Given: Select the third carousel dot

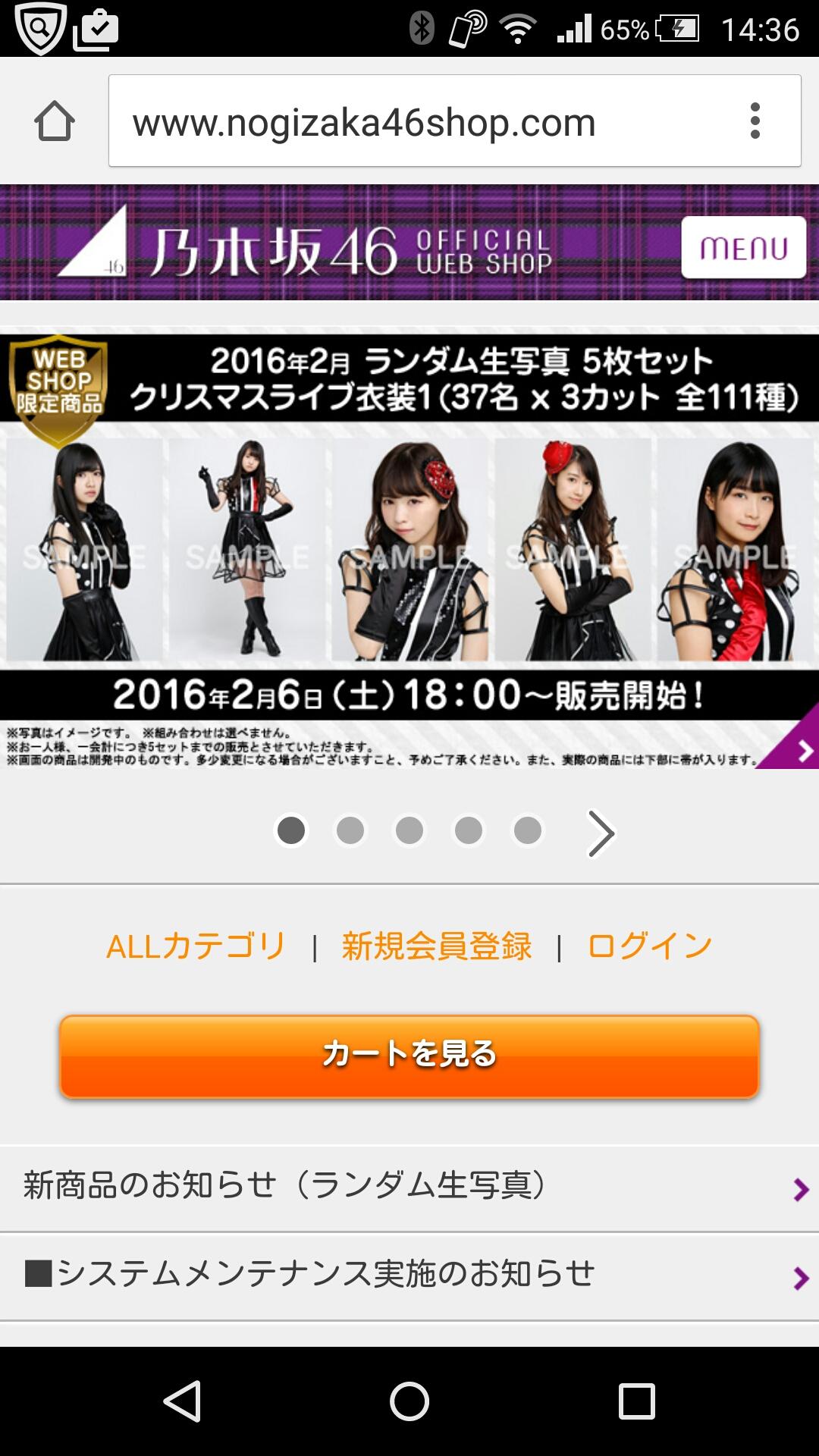Looking at the screenshot, I should click(409, 830).
